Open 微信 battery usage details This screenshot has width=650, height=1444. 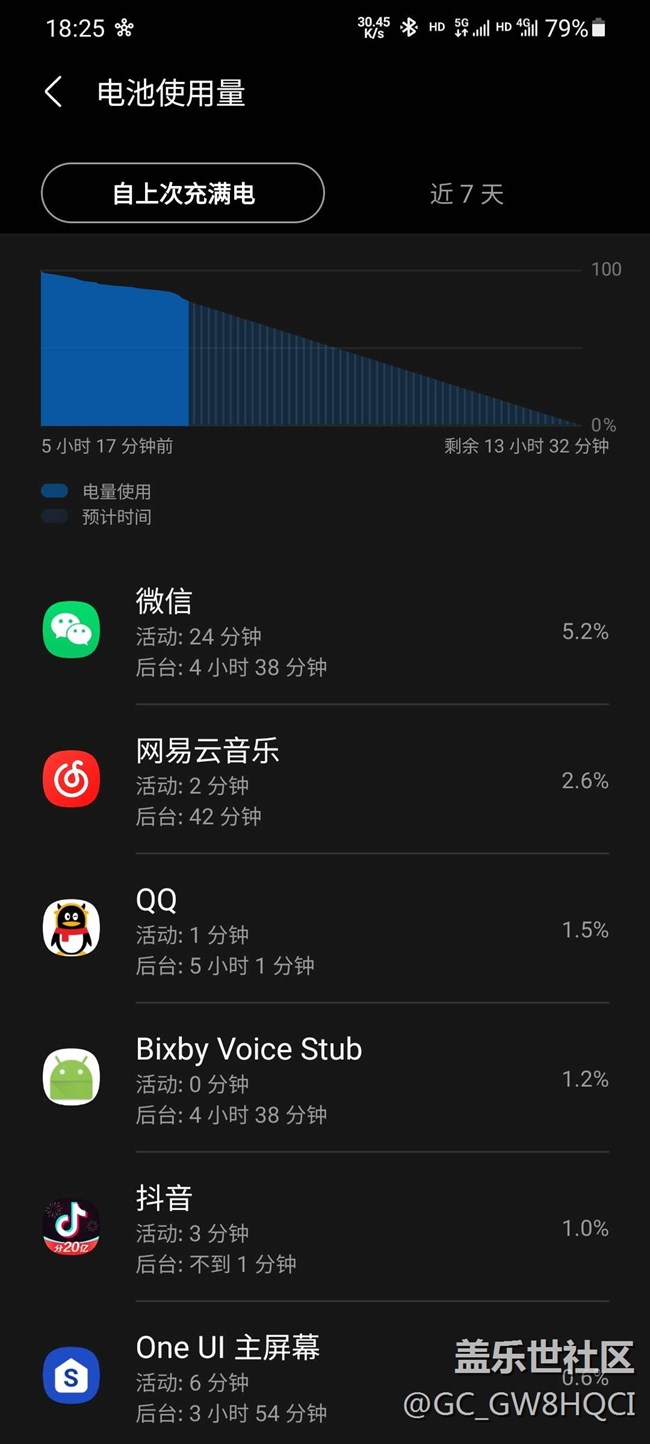point(325,632)
